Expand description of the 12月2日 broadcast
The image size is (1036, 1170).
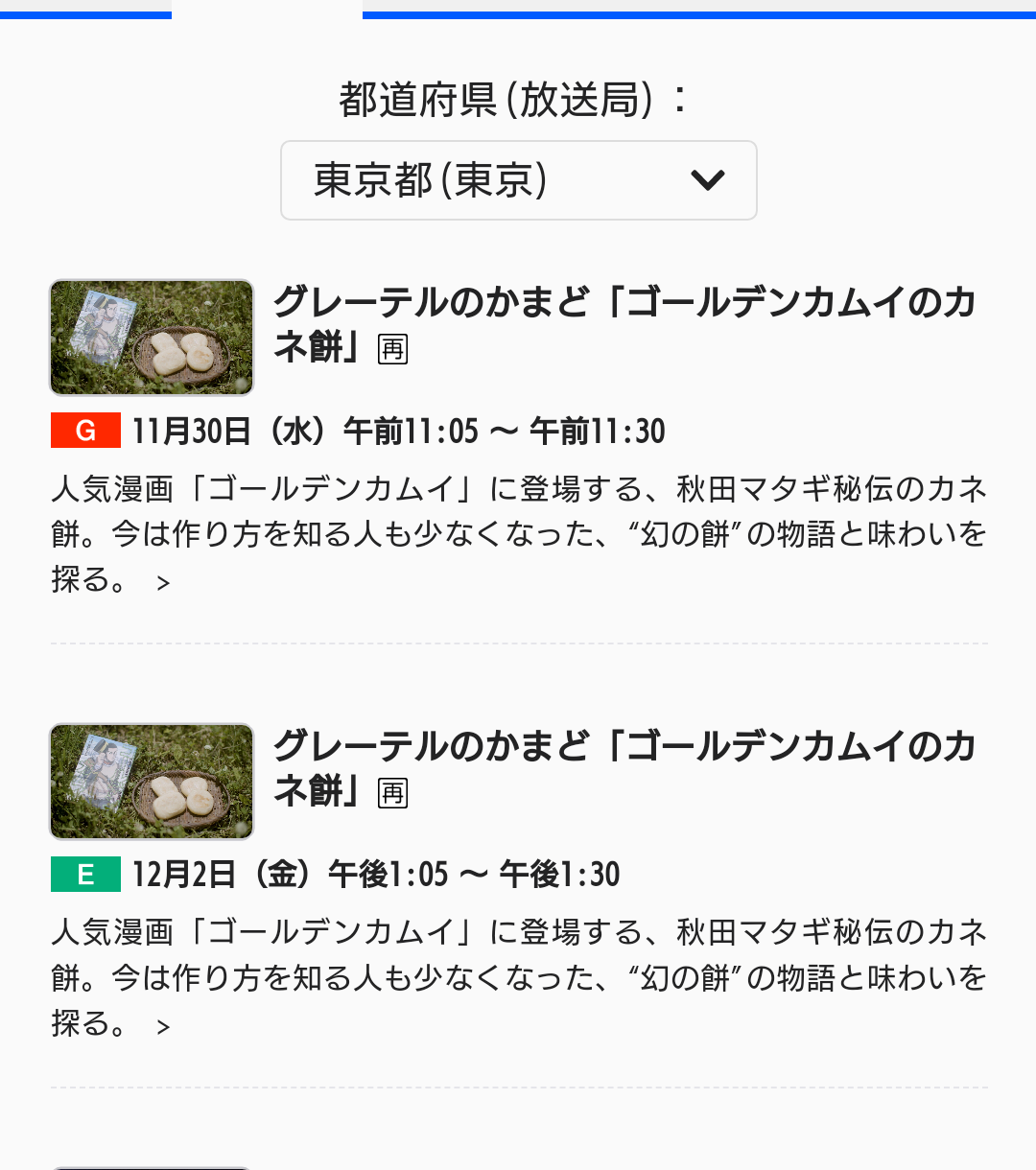(163, 1027)
